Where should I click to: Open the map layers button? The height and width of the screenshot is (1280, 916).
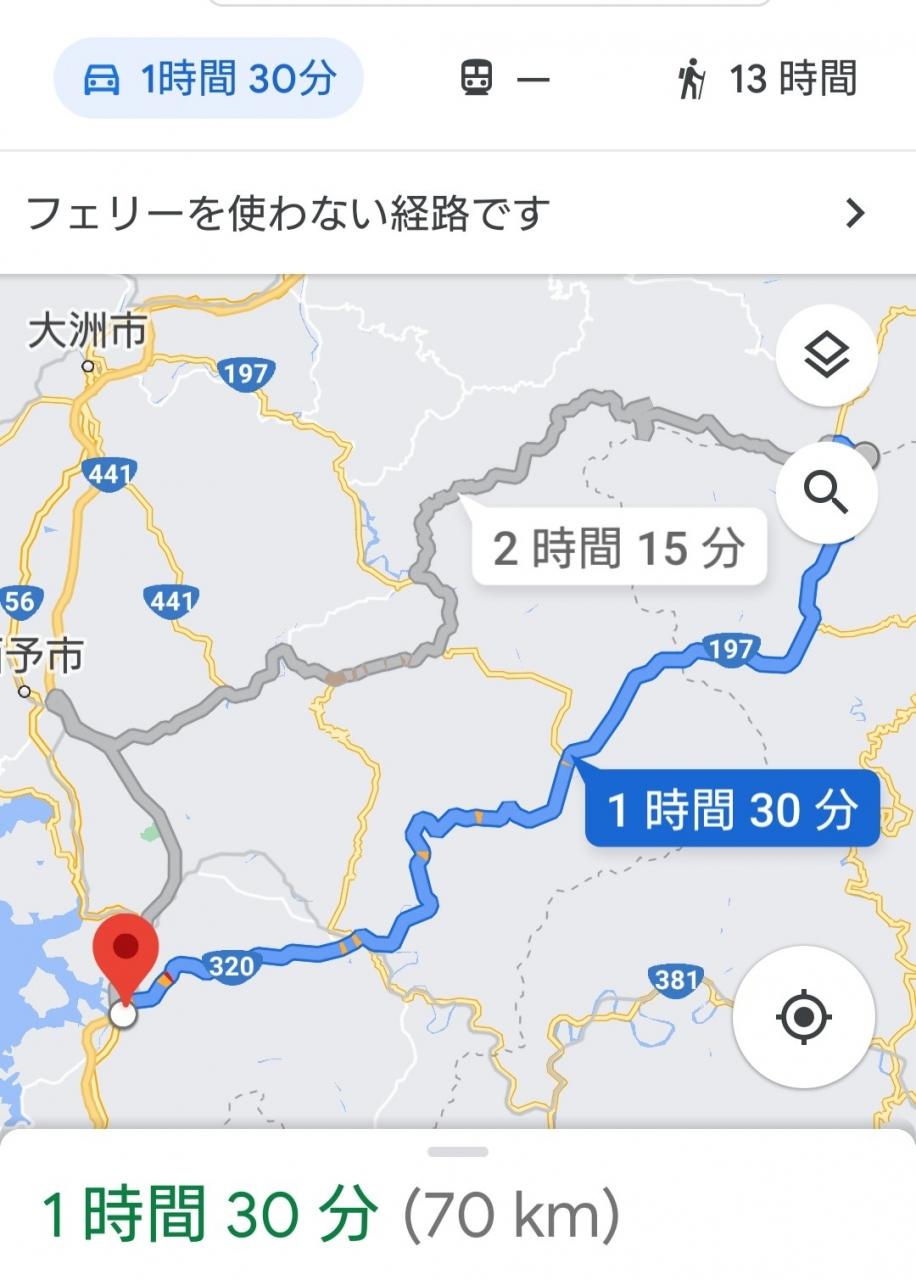[827, 356]
